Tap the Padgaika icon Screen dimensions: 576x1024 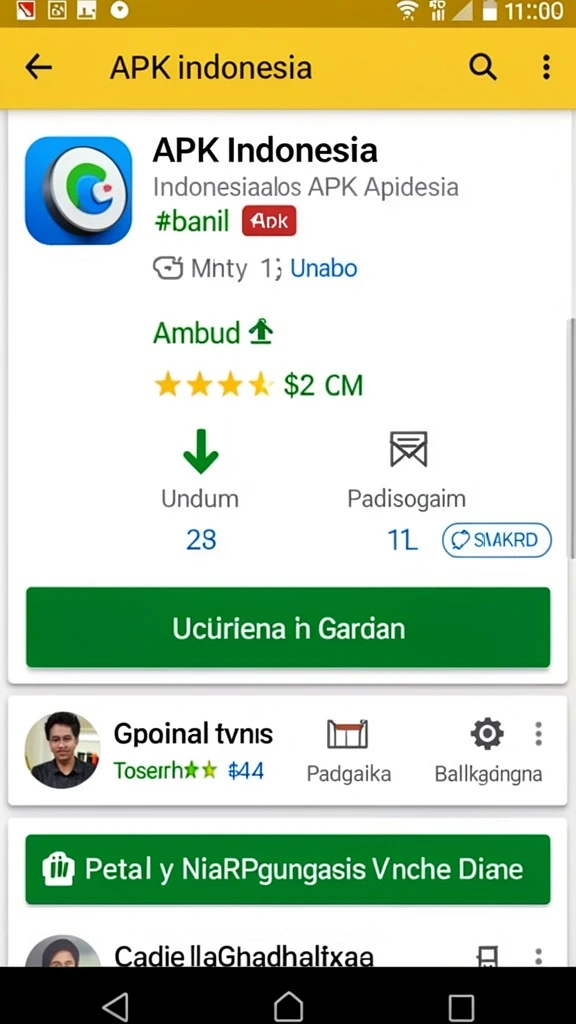coord(347,735)
